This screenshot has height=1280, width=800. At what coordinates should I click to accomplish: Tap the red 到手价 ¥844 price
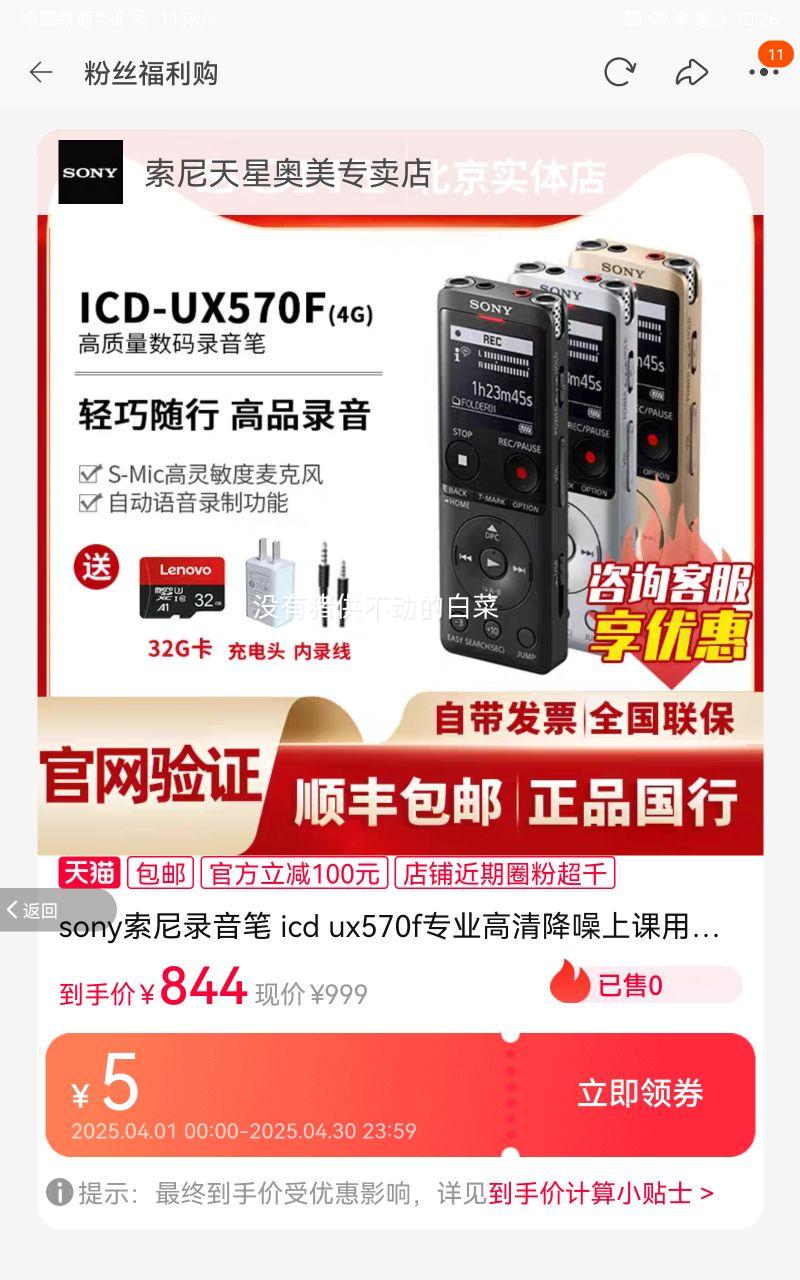point(160,985)
